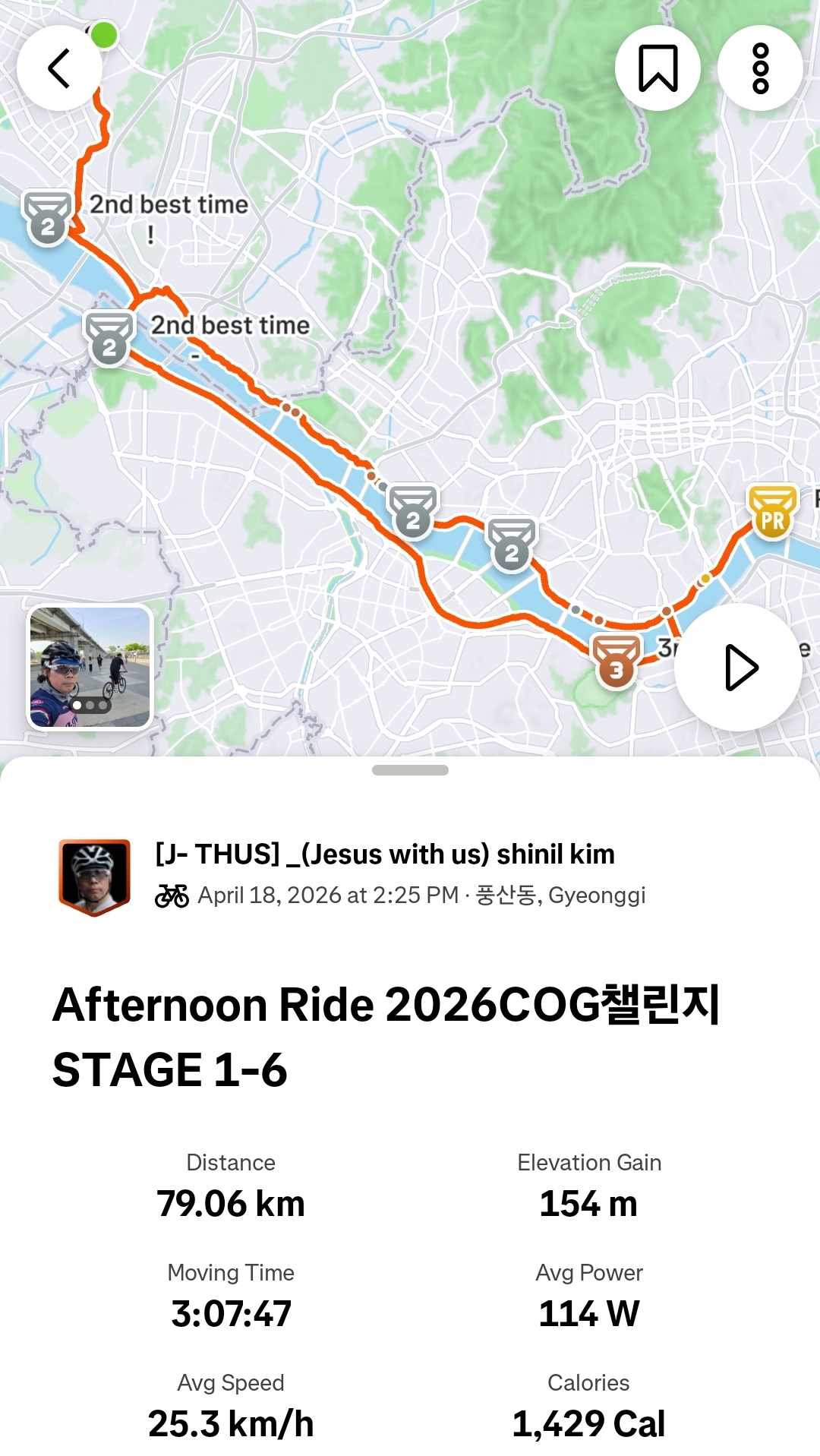Go back using the arrow button

click(59, 68)
